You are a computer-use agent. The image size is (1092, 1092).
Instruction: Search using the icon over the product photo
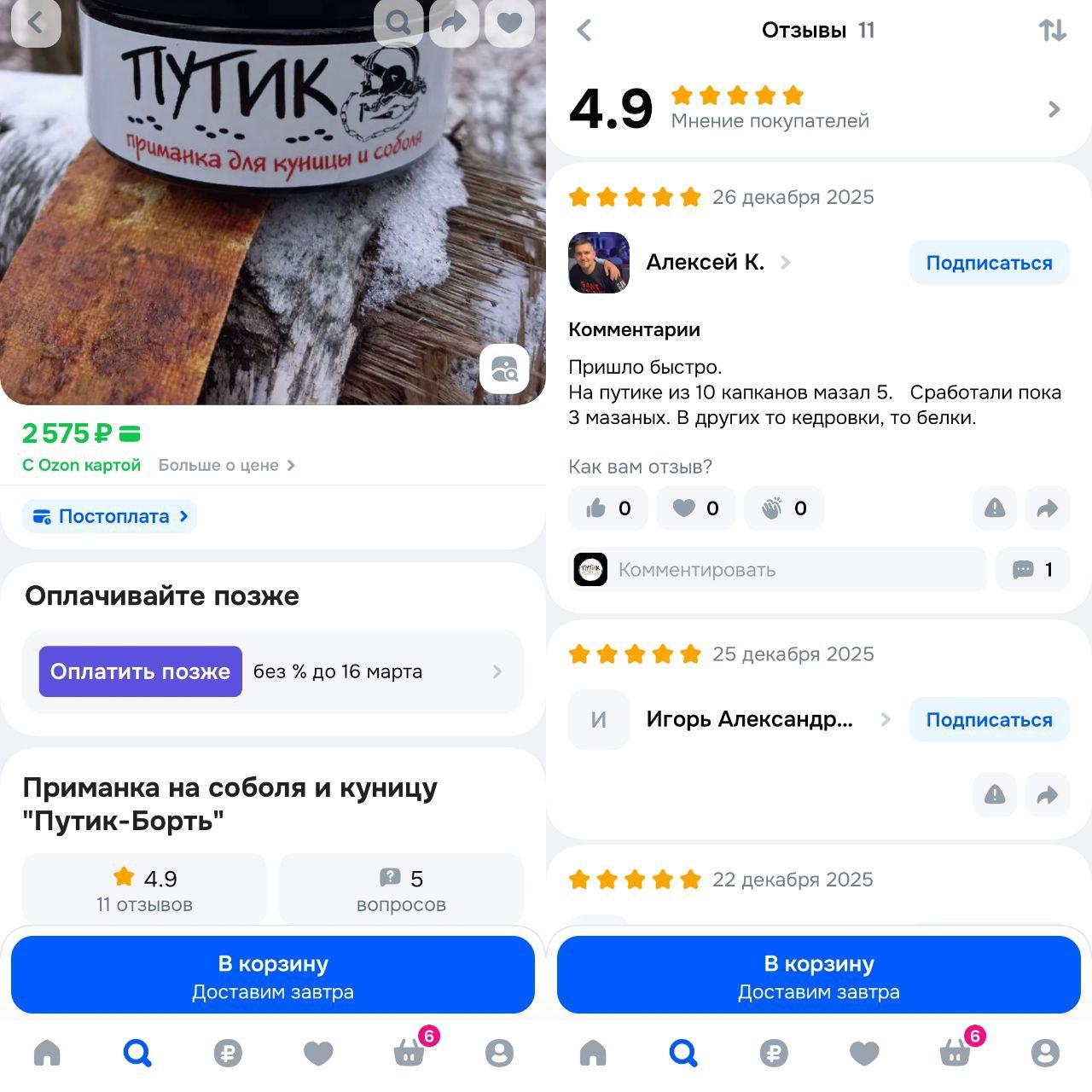(x=398, y=22)
